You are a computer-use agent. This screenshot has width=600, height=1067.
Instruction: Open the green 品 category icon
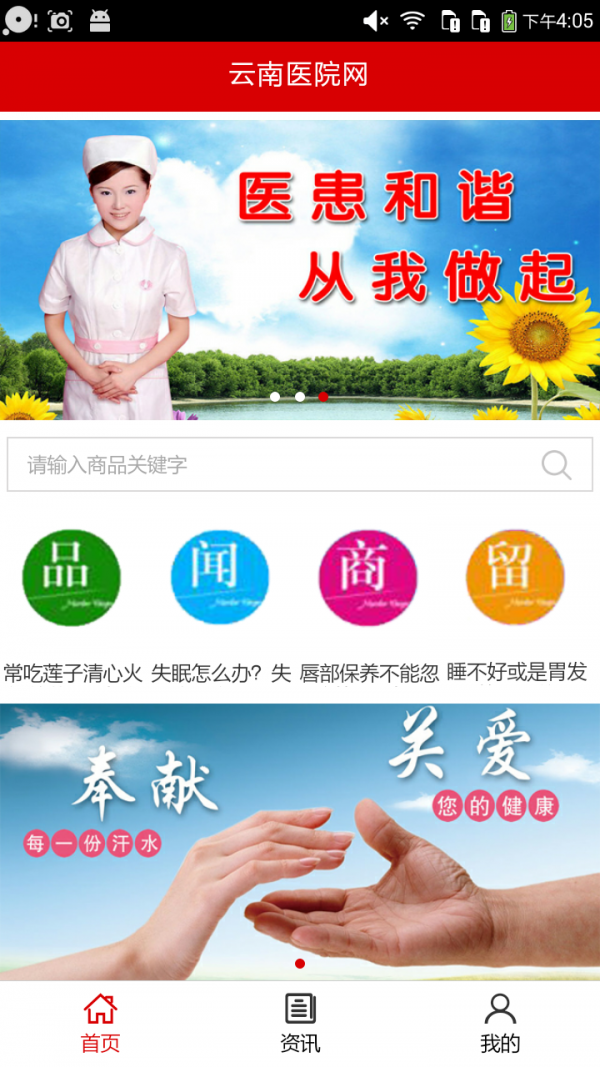71,577
